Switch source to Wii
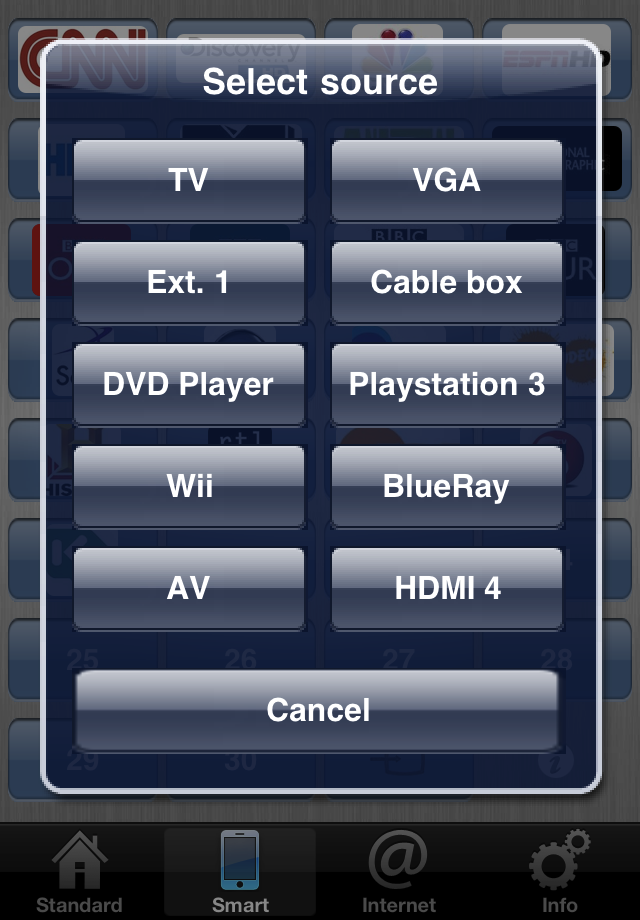The width and height of the screenshot is (640, 920). point(188,487)
